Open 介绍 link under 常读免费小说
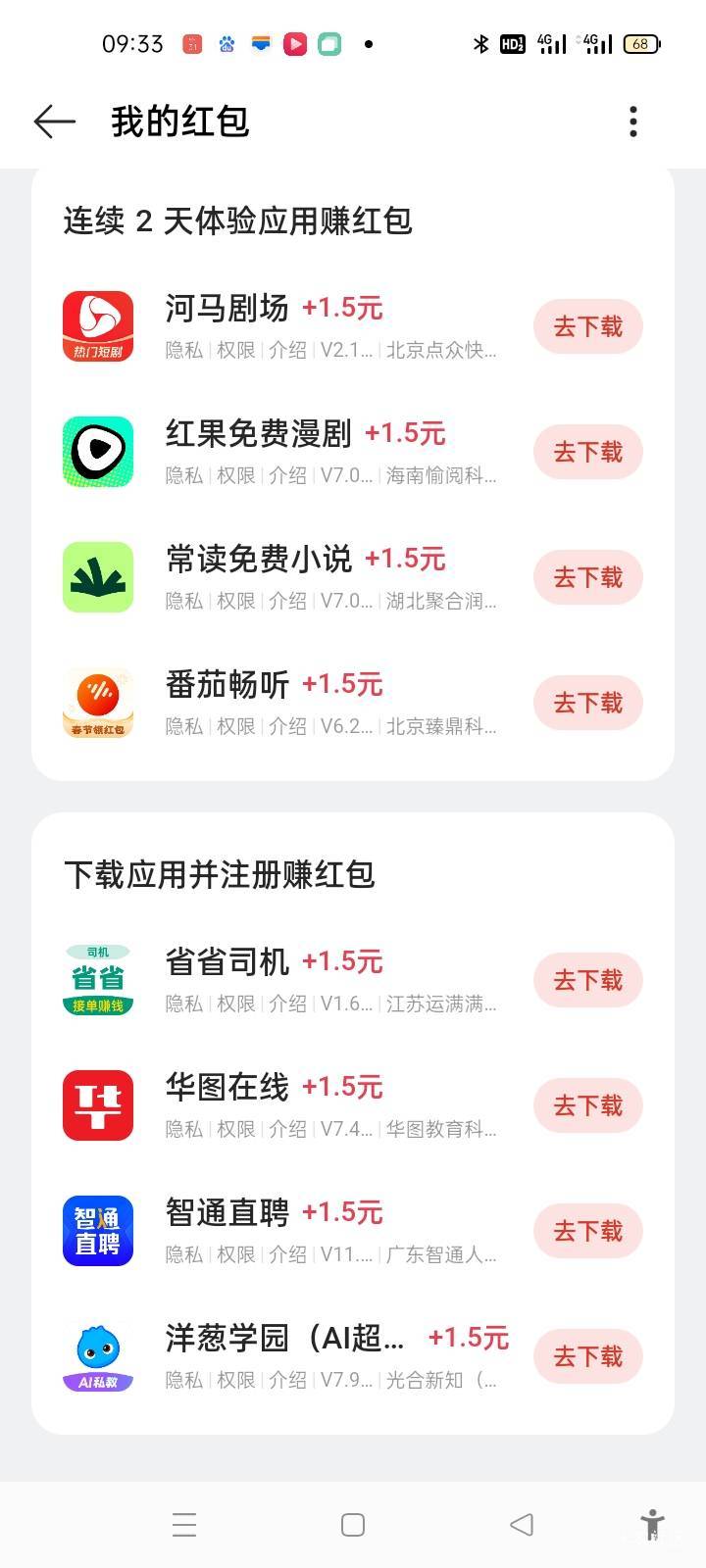Viewport: 706px width, 1568px height. click(287, 601)
